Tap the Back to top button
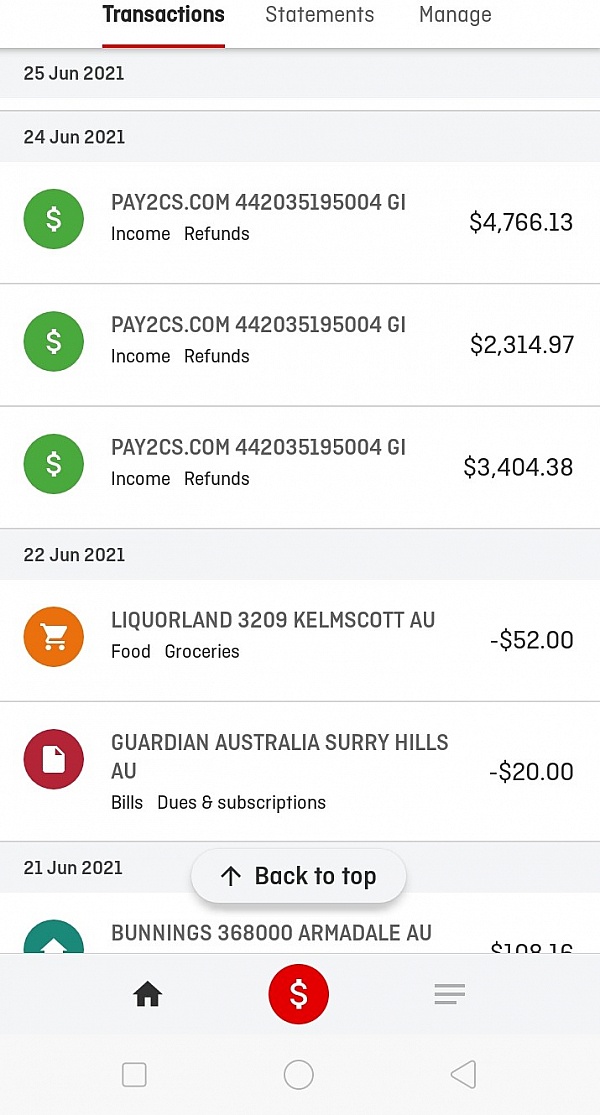This screenshot has width=600, height=1115. point(299,876)
